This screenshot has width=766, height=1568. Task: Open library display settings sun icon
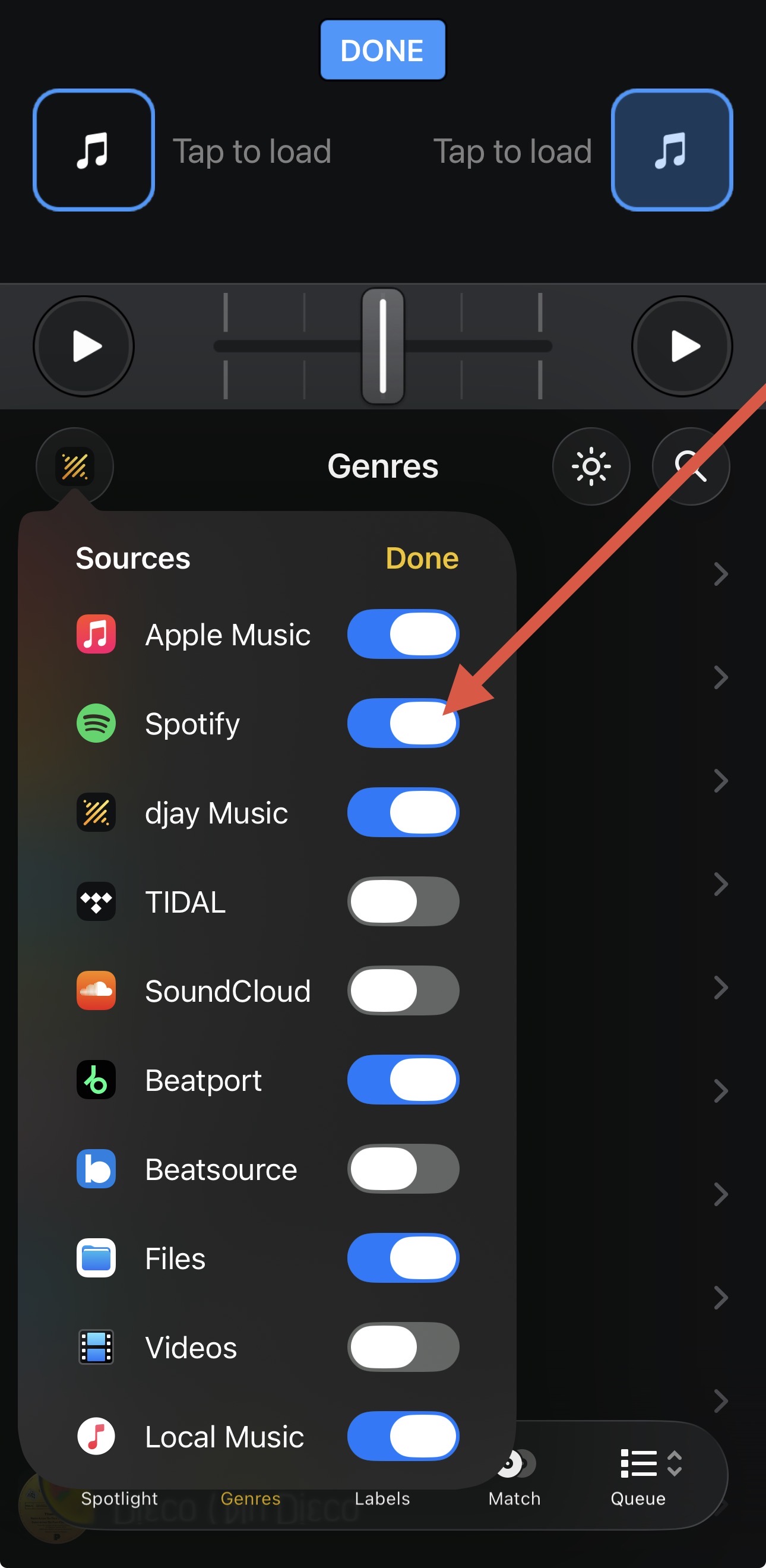[591, 466]
